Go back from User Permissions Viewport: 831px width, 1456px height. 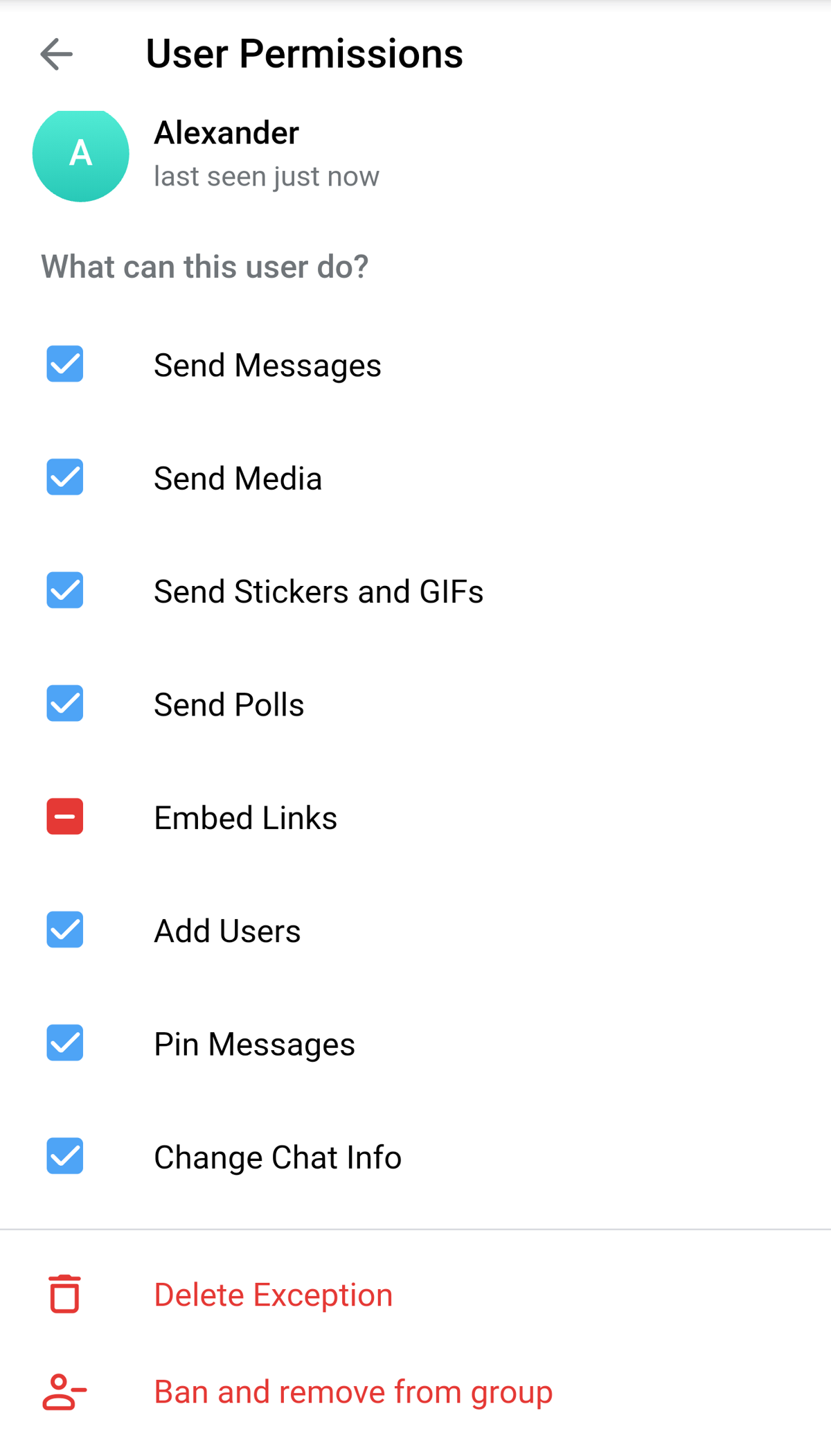point(56,54)
